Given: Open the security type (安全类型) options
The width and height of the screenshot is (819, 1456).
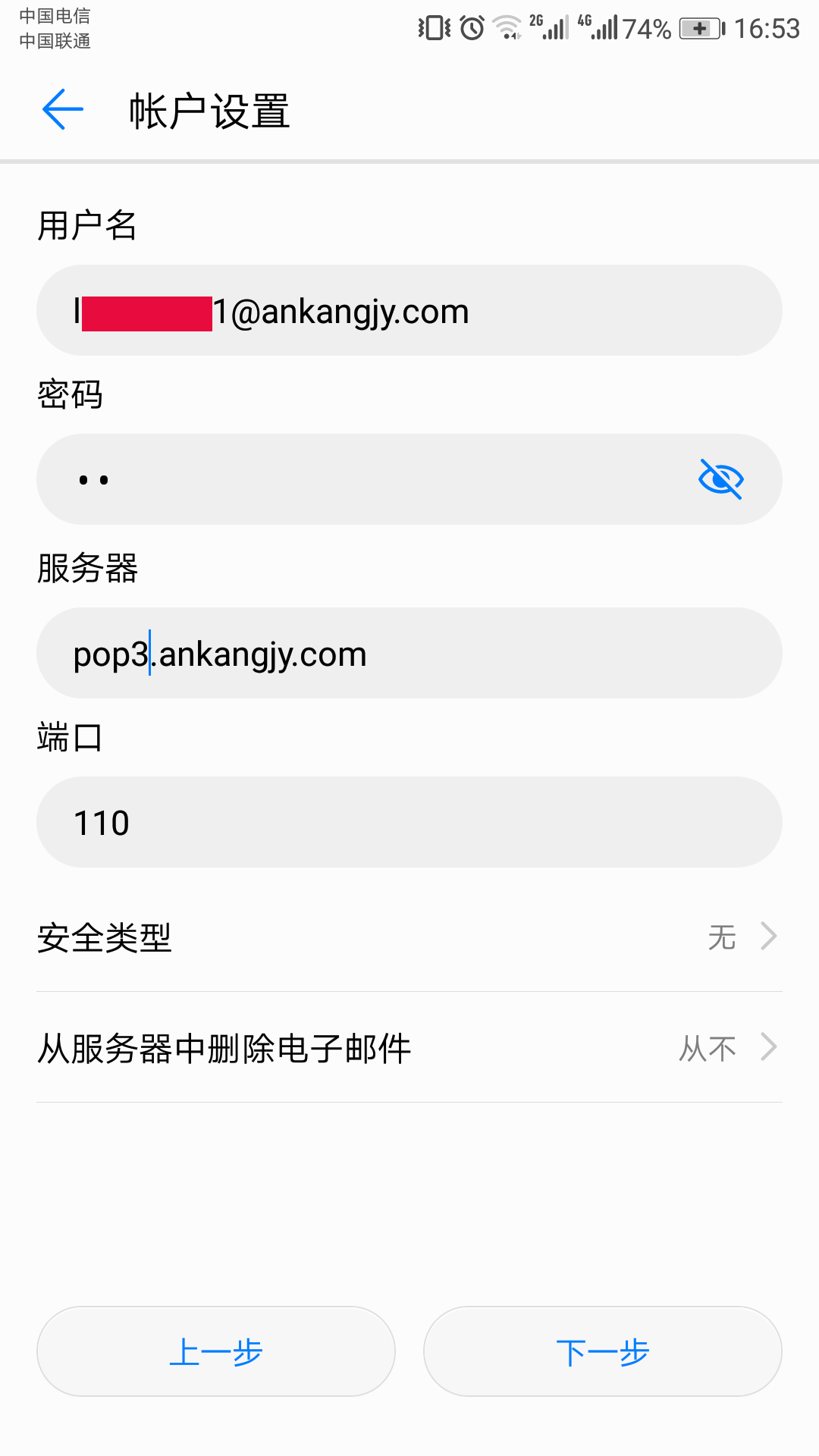Looking at the screenshot, I should 409,937.
